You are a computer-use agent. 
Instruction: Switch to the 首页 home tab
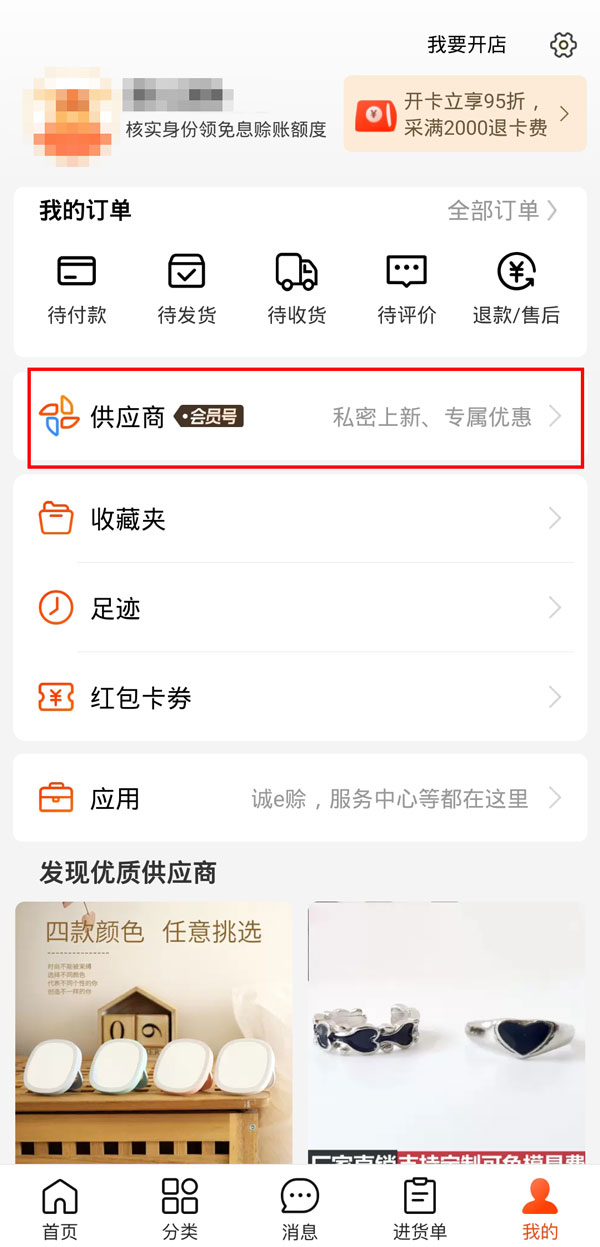(x=60, y=1208)
